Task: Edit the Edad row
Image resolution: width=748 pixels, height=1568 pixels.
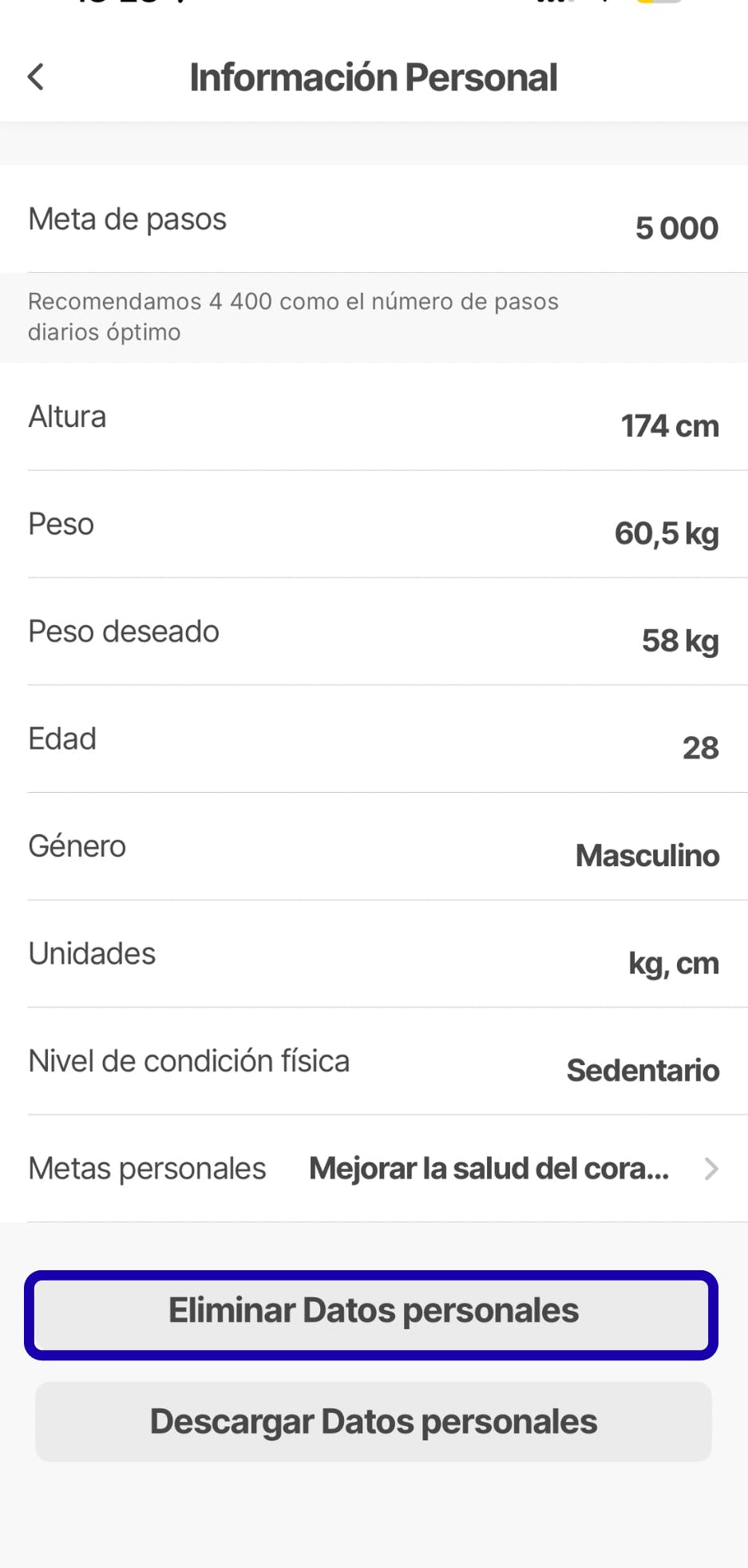Action: 699,748
